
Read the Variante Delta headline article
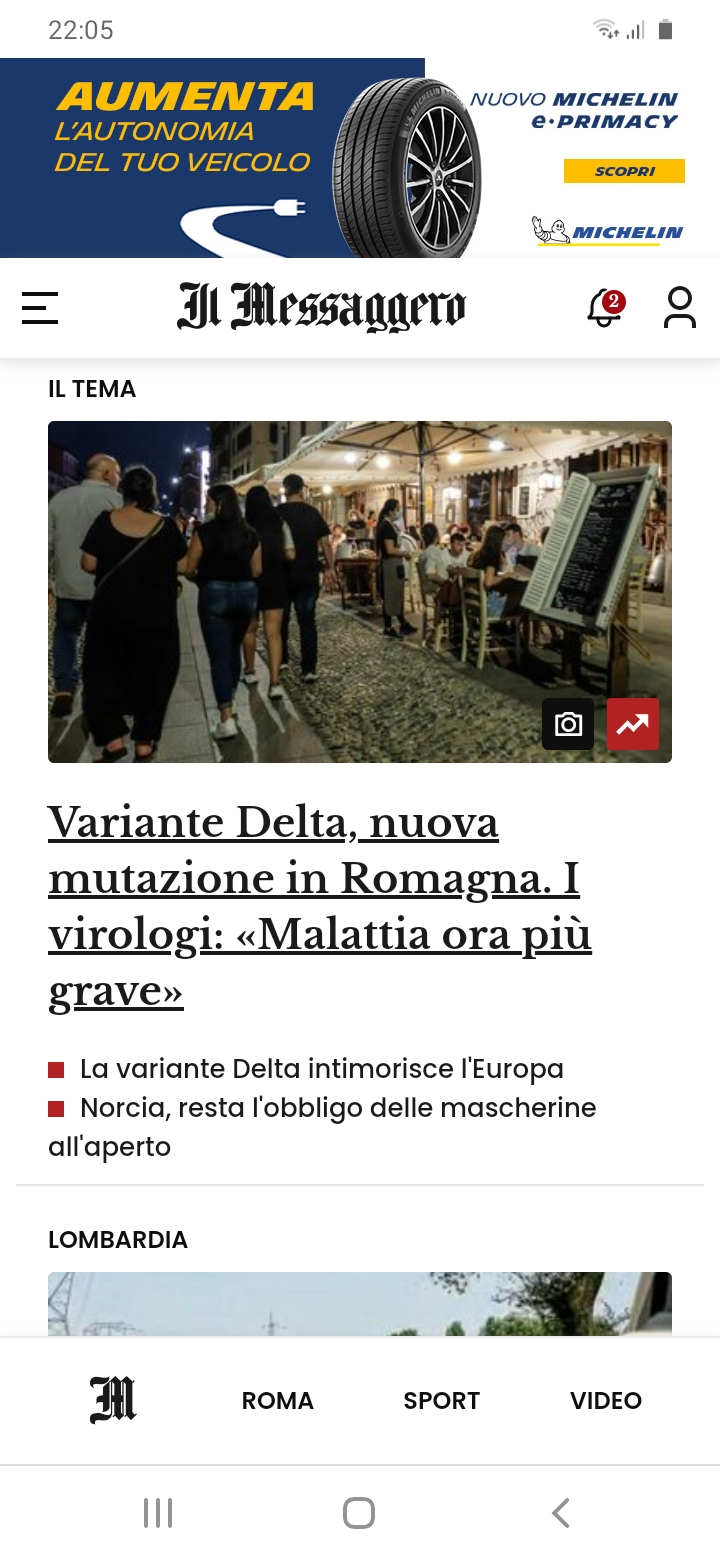[x=320, y=906]
